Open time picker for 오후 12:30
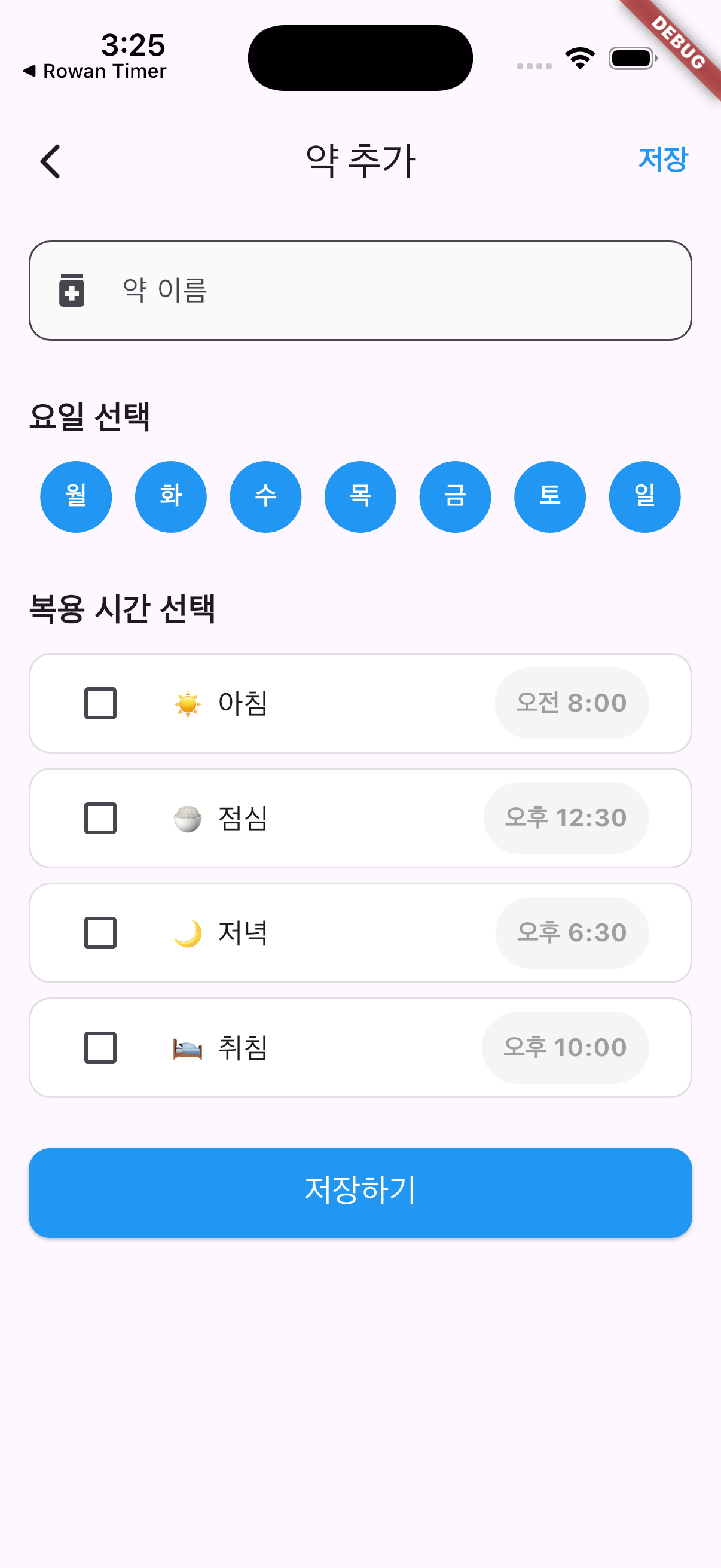 [565, 817]
